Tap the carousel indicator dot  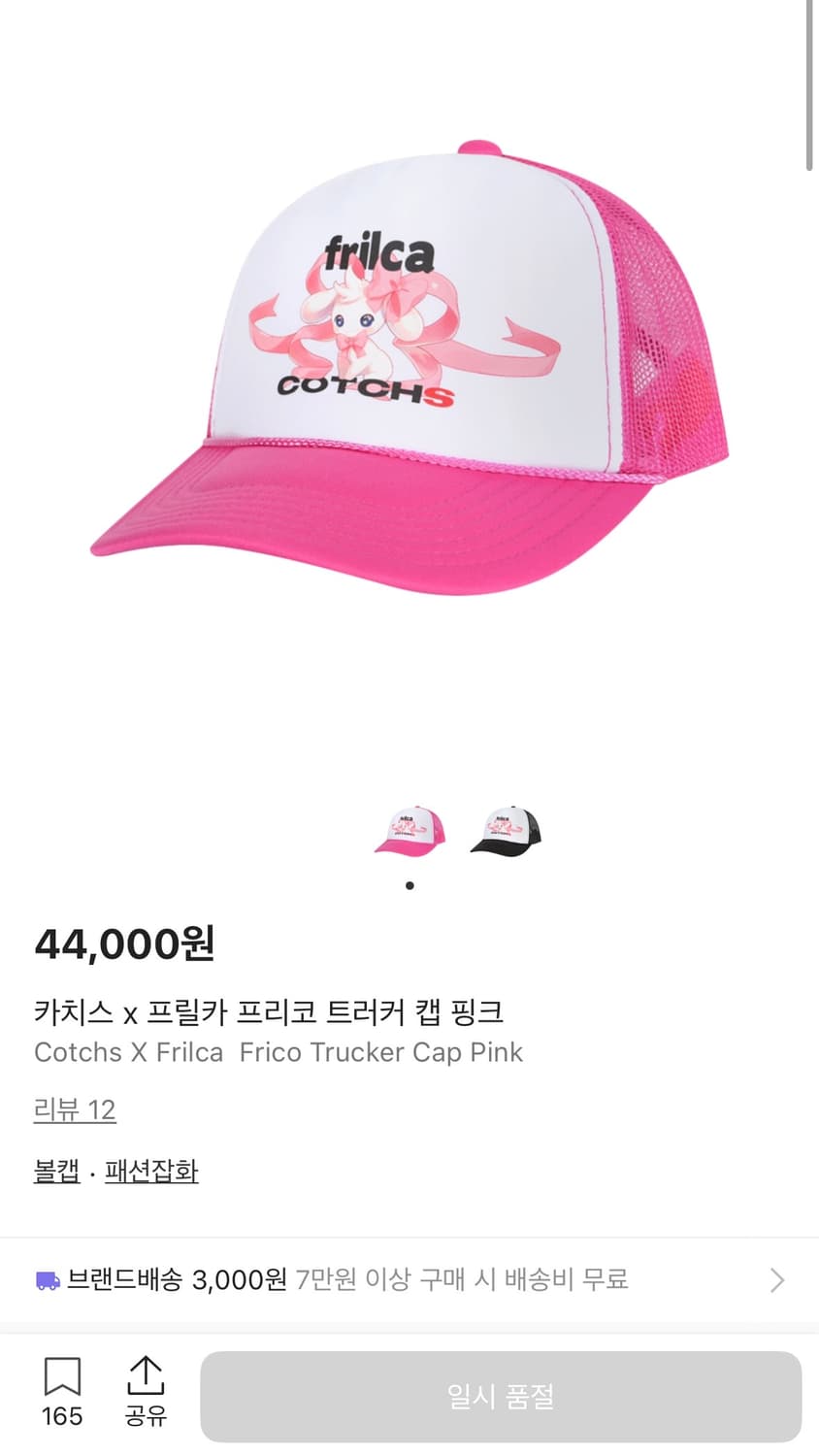pyautogui.click(x=409, y=885)
